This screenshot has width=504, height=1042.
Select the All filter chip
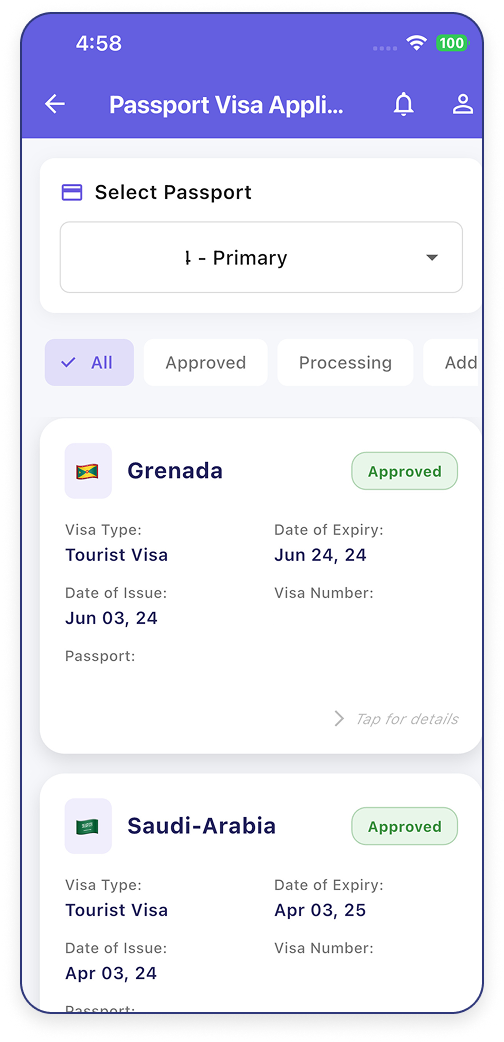89,362
